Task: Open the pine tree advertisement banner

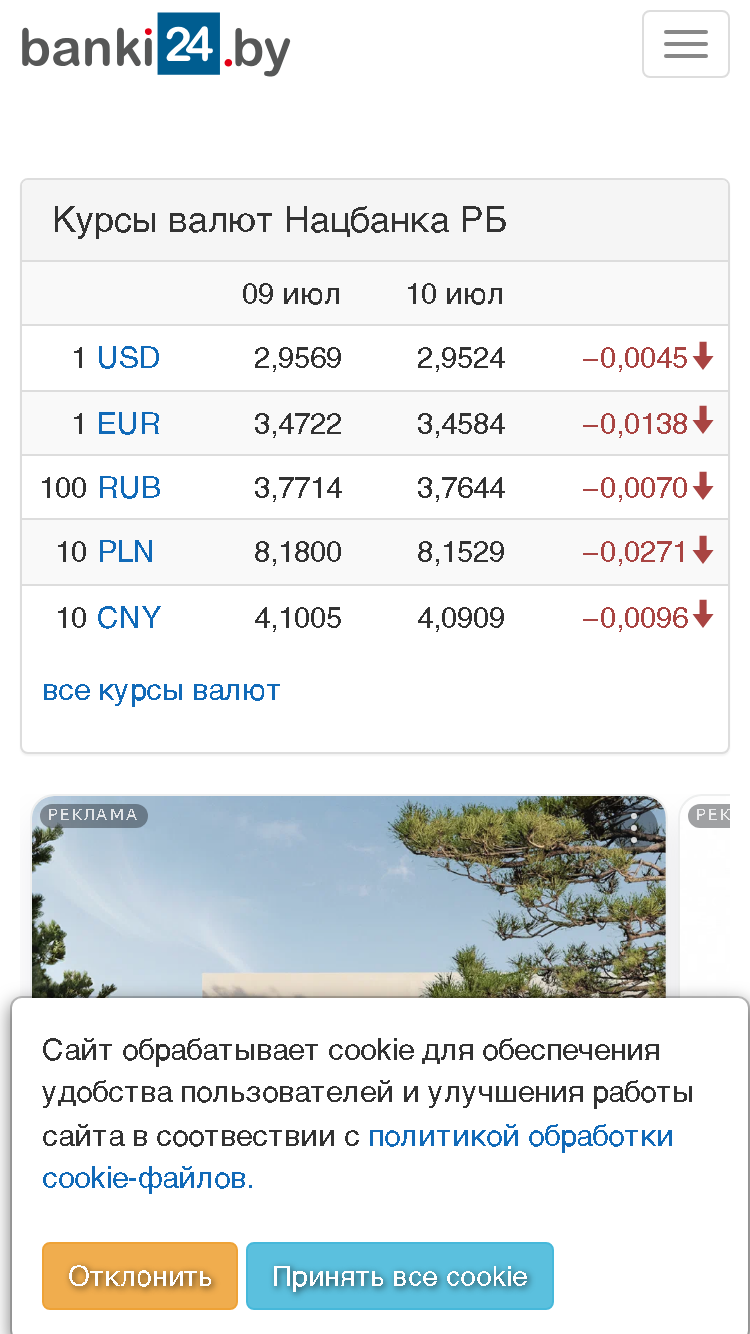Action: tap(348, 896)
